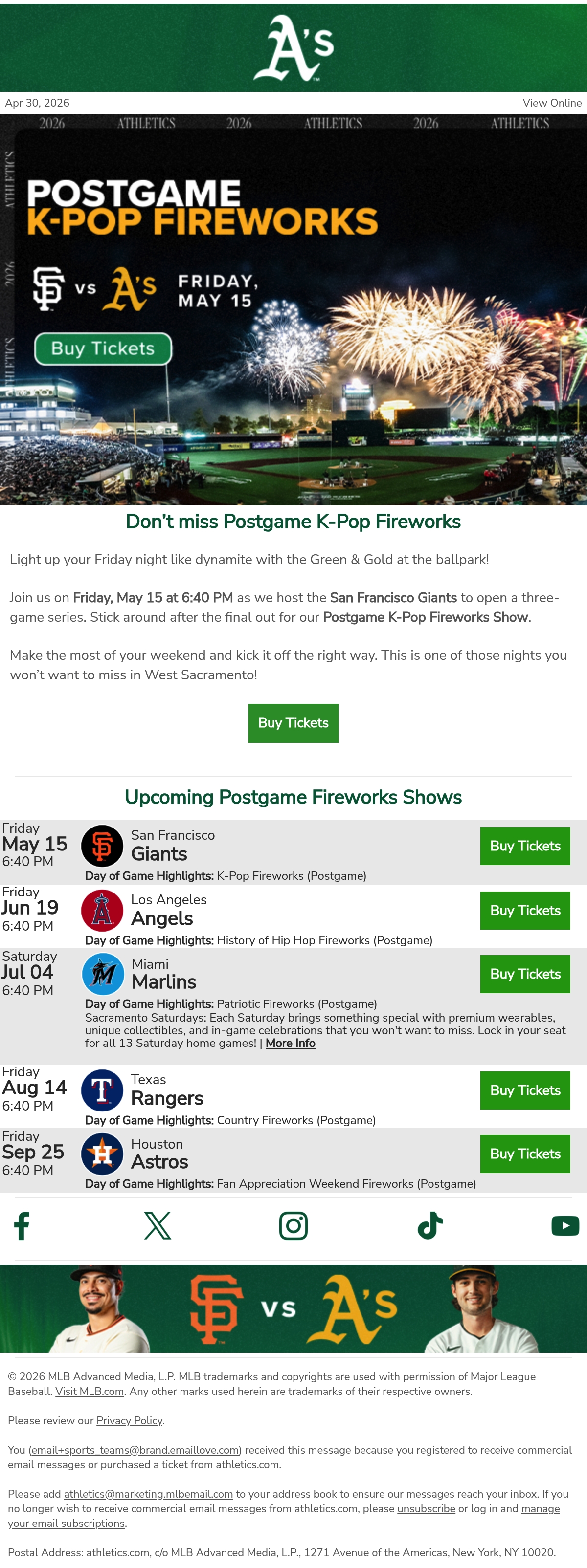
Task: Tap the unsubscribe link
Action: pyautogui.click(x=426, y=1509)
